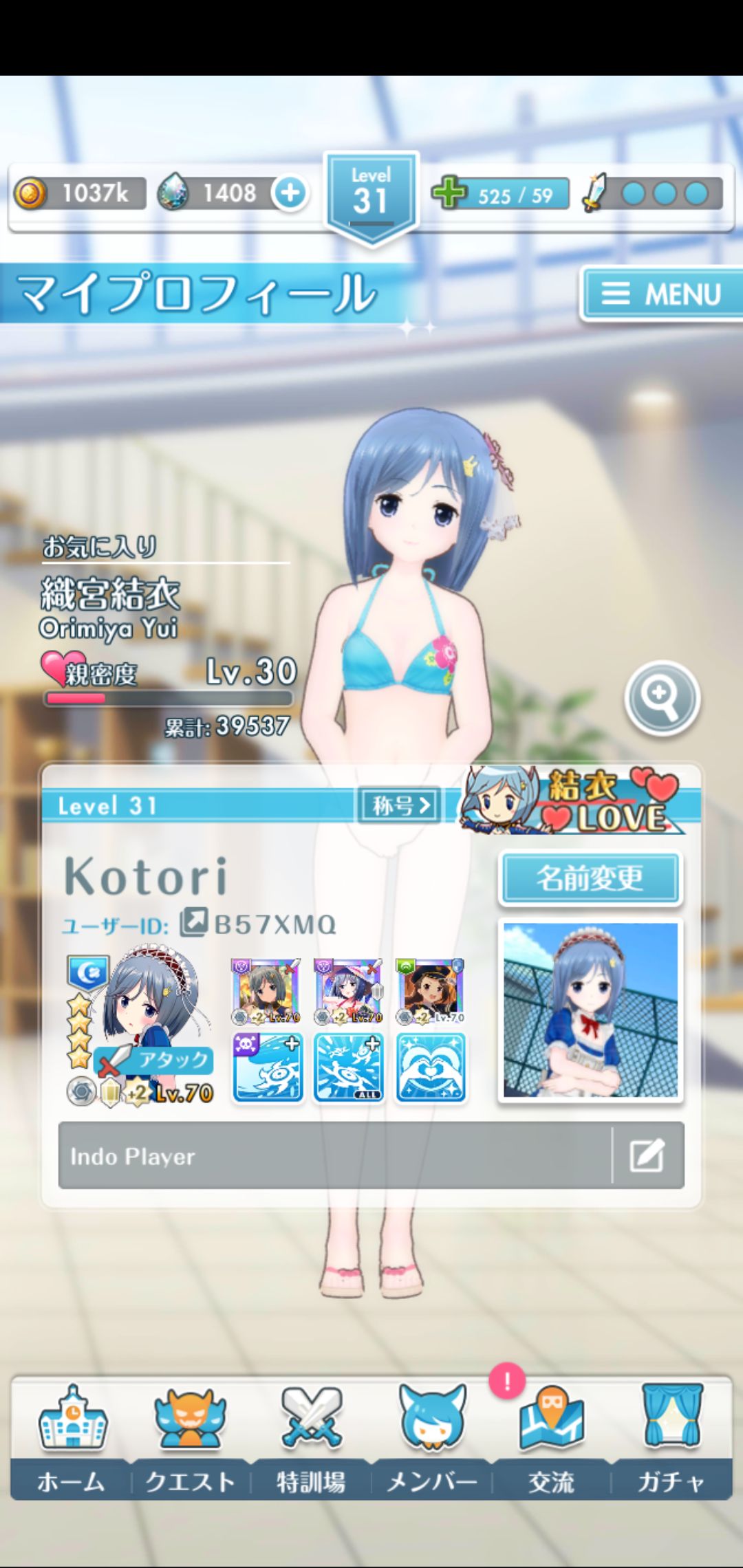
Task: Tap the plus icon to add gems
Action: [290, 193]
